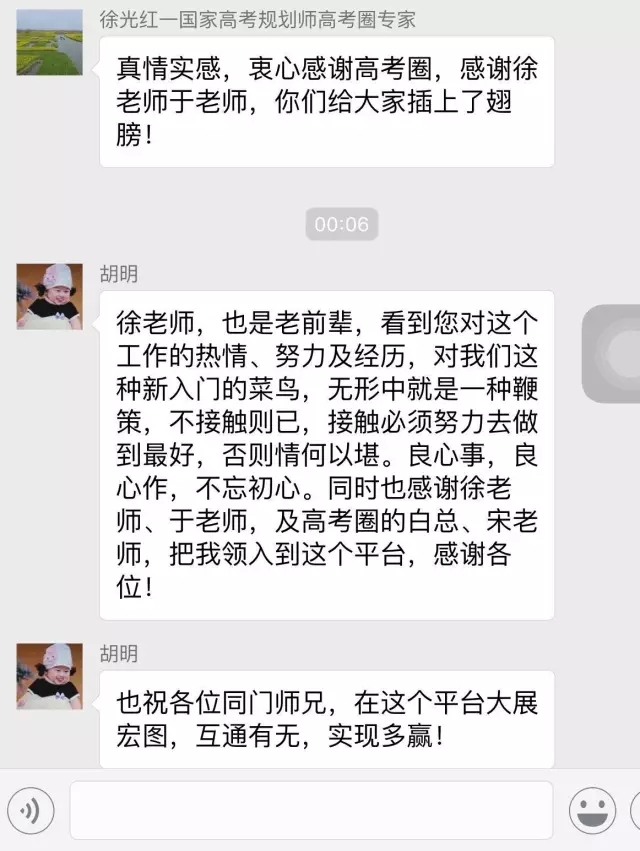
Task: Switch to voice message input
Action: coord(30,810)
